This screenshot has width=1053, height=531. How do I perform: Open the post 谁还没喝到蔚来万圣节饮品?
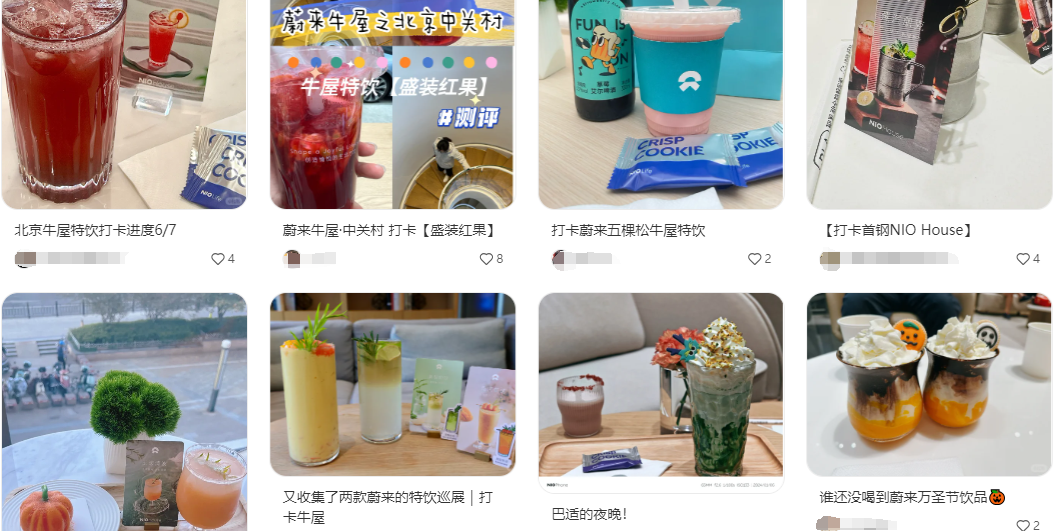click(910, 497)
